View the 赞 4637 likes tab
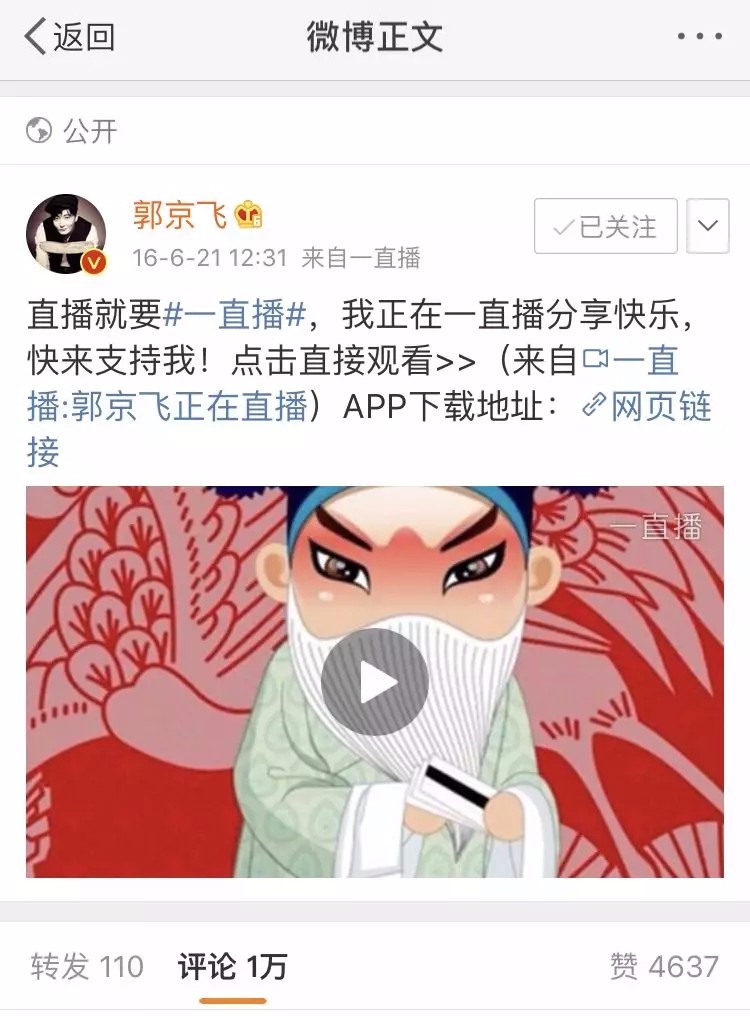 [664, 966]
